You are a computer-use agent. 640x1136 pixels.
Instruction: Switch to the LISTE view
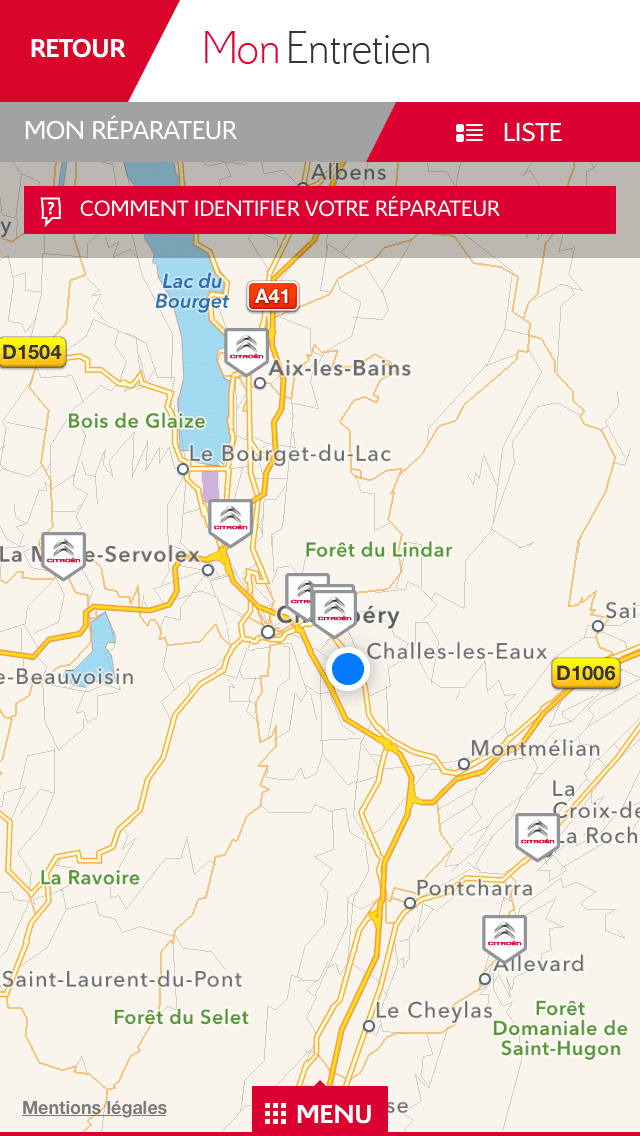510,132
